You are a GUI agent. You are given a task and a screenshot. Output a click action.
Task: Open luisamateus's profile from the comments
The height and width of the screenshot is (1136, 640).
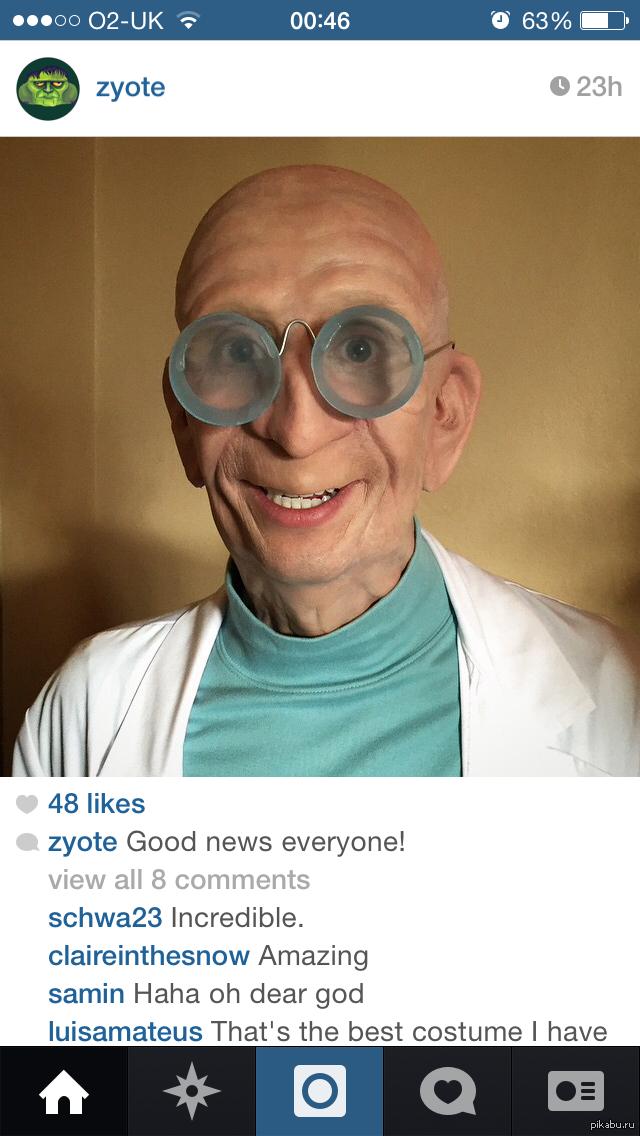click(125, 1032)
